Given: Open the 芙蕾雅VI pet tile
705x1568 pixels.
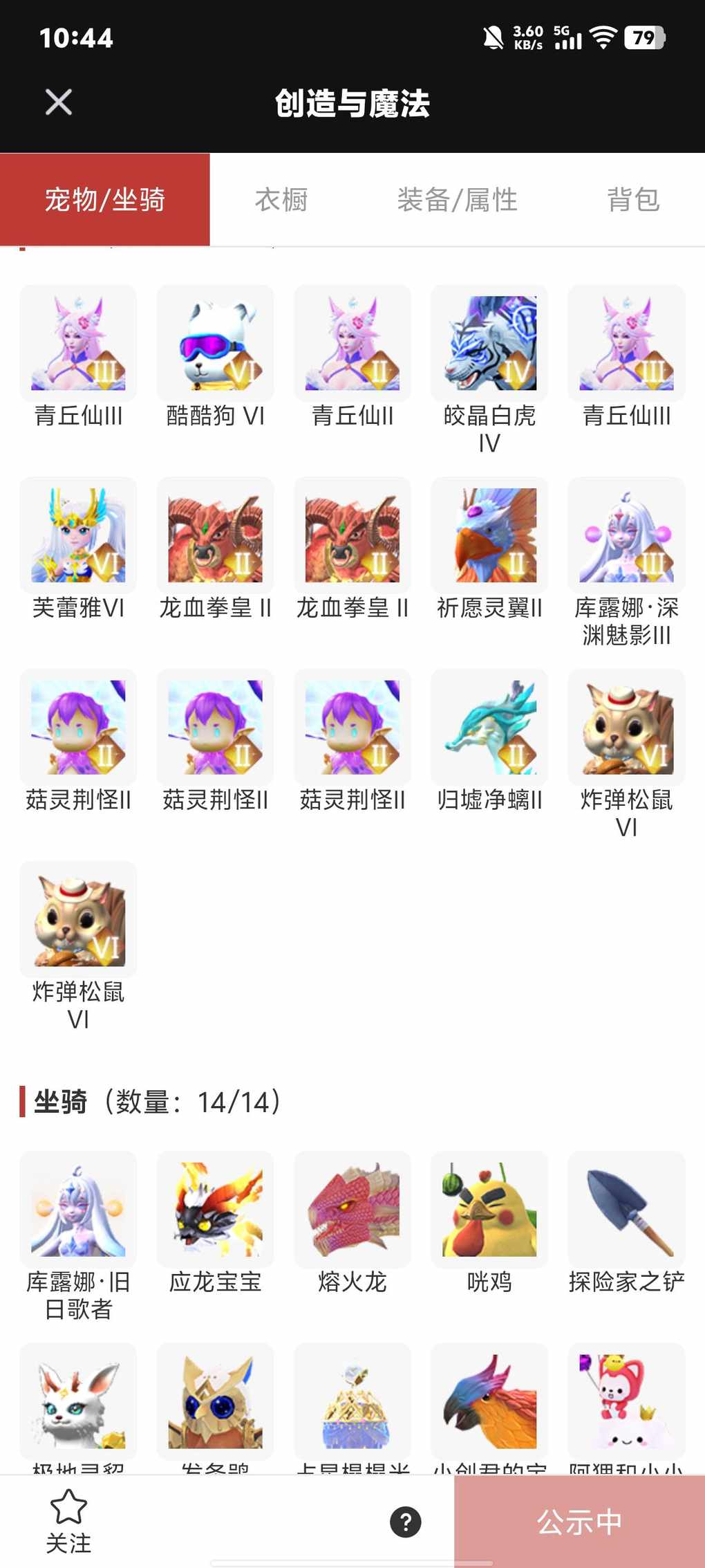Looking at the screenshot, I should (78, 535).
